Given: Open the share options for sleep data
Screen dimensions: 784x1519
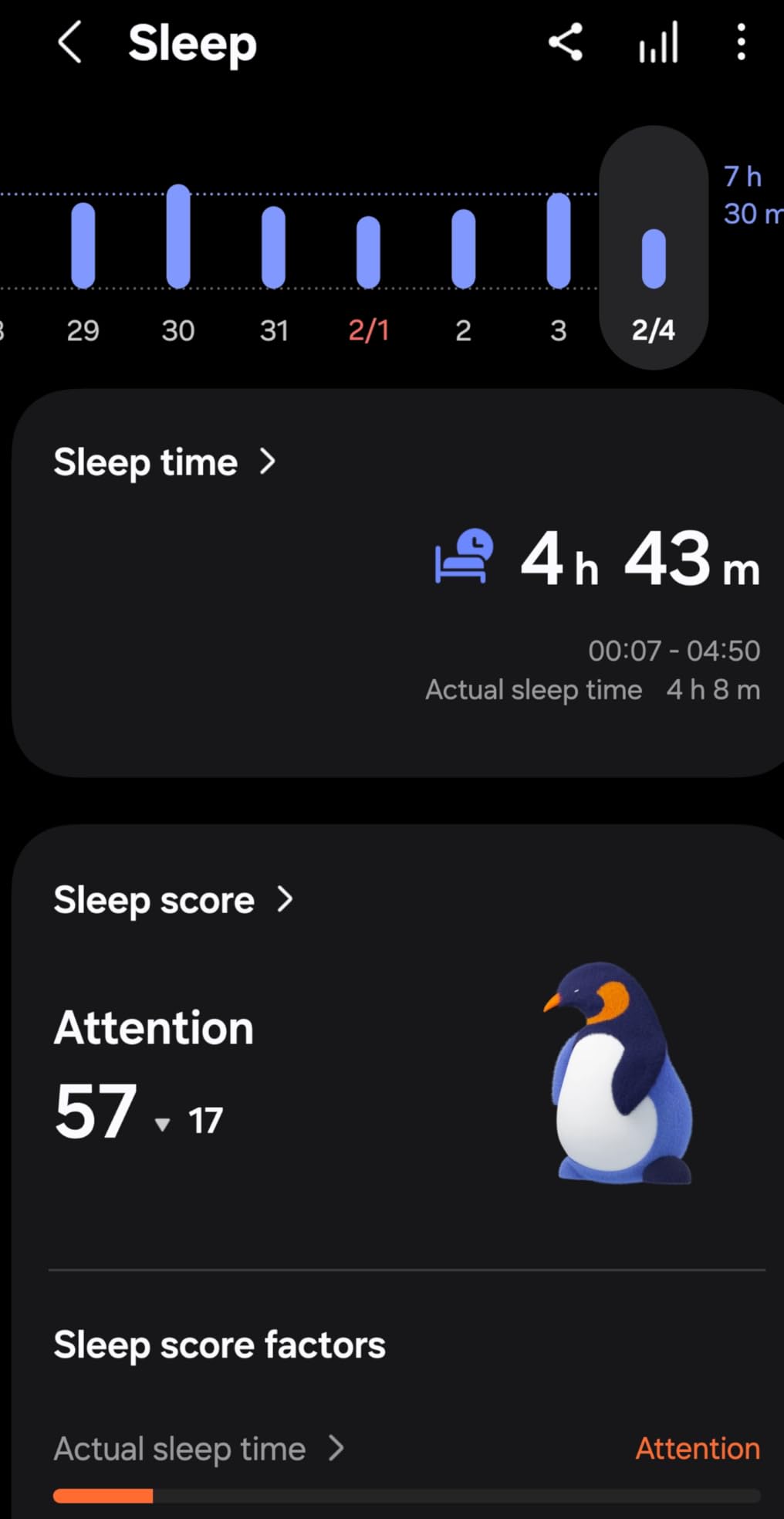Looking at the screenshot, I should [566, 42].
